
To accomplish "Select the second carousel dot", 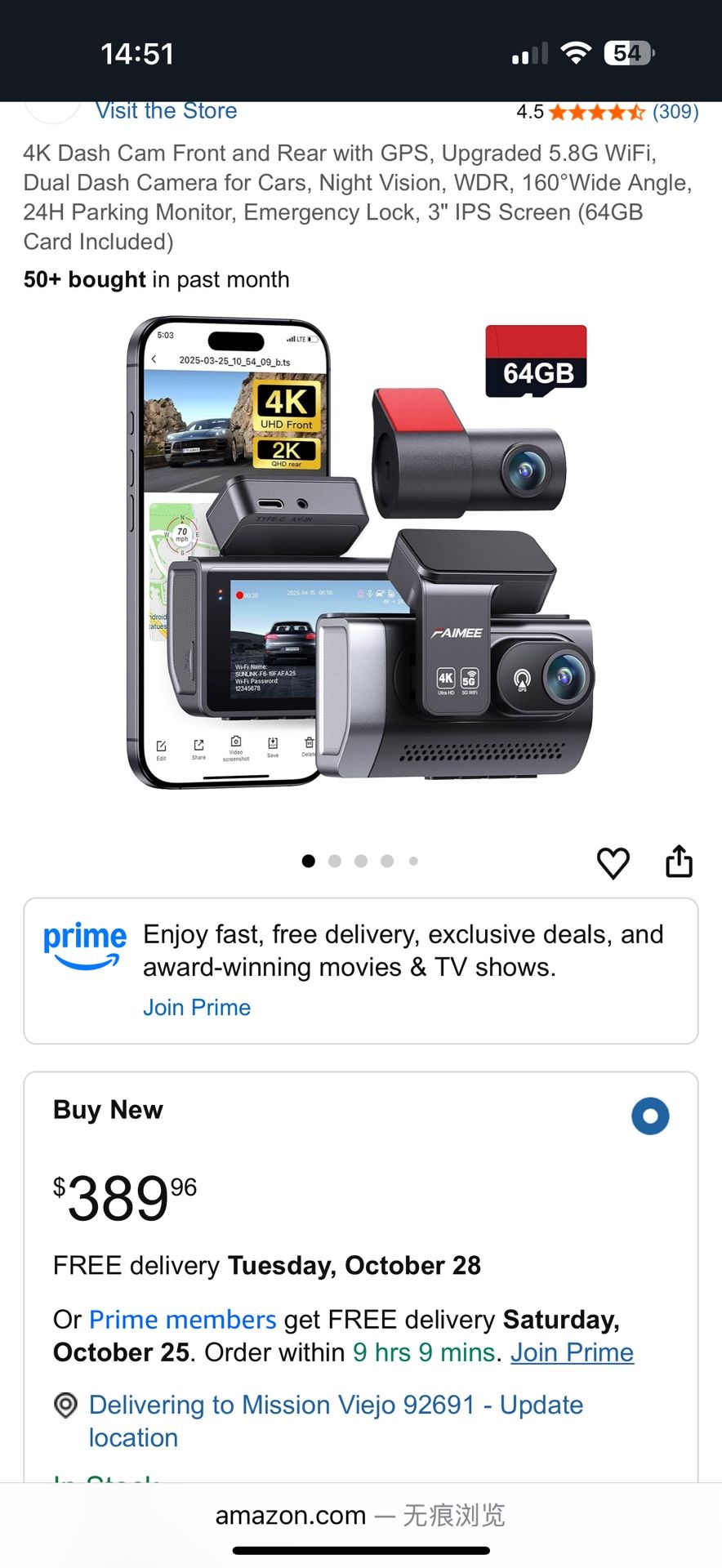I will click(x=335, y=861).
